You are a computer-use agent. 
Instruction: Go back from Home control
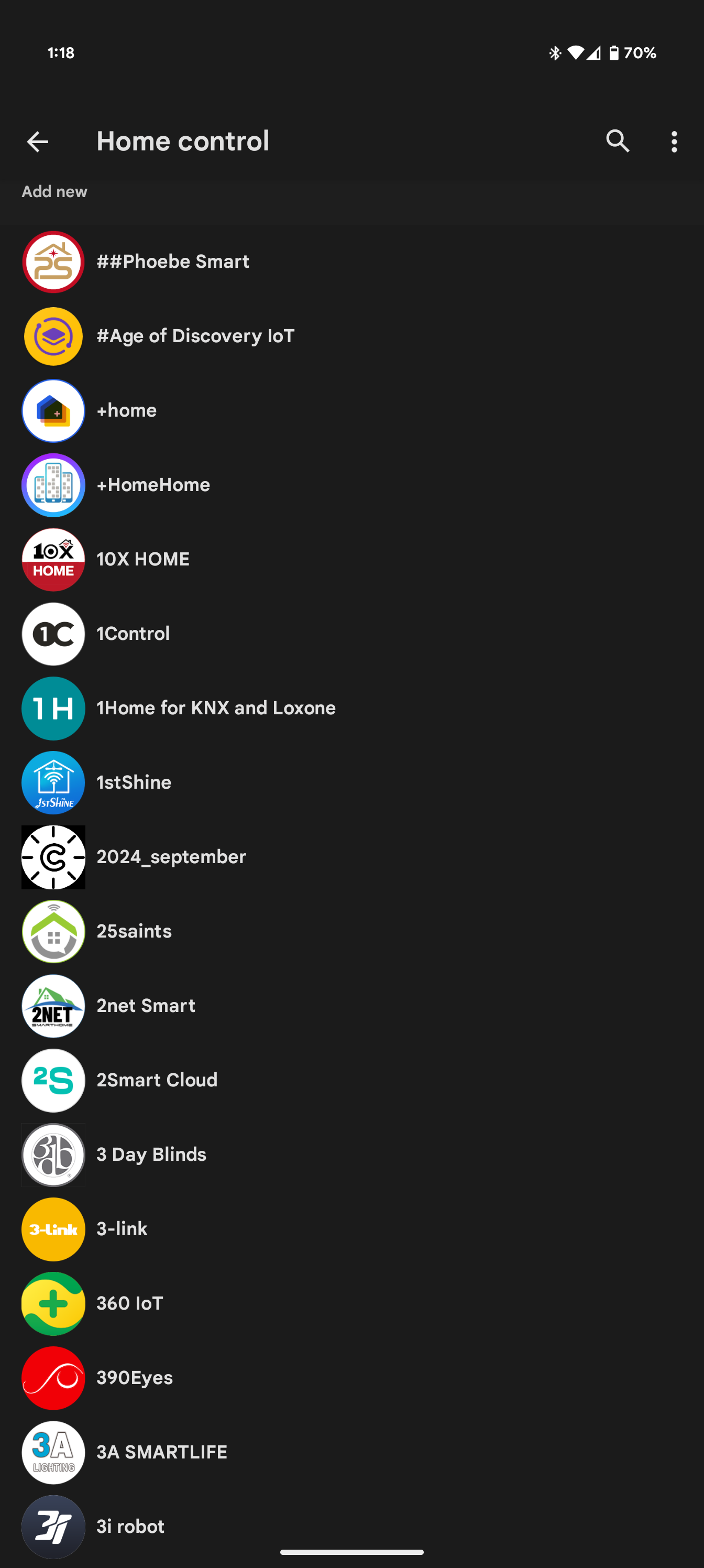coord(38,142)
